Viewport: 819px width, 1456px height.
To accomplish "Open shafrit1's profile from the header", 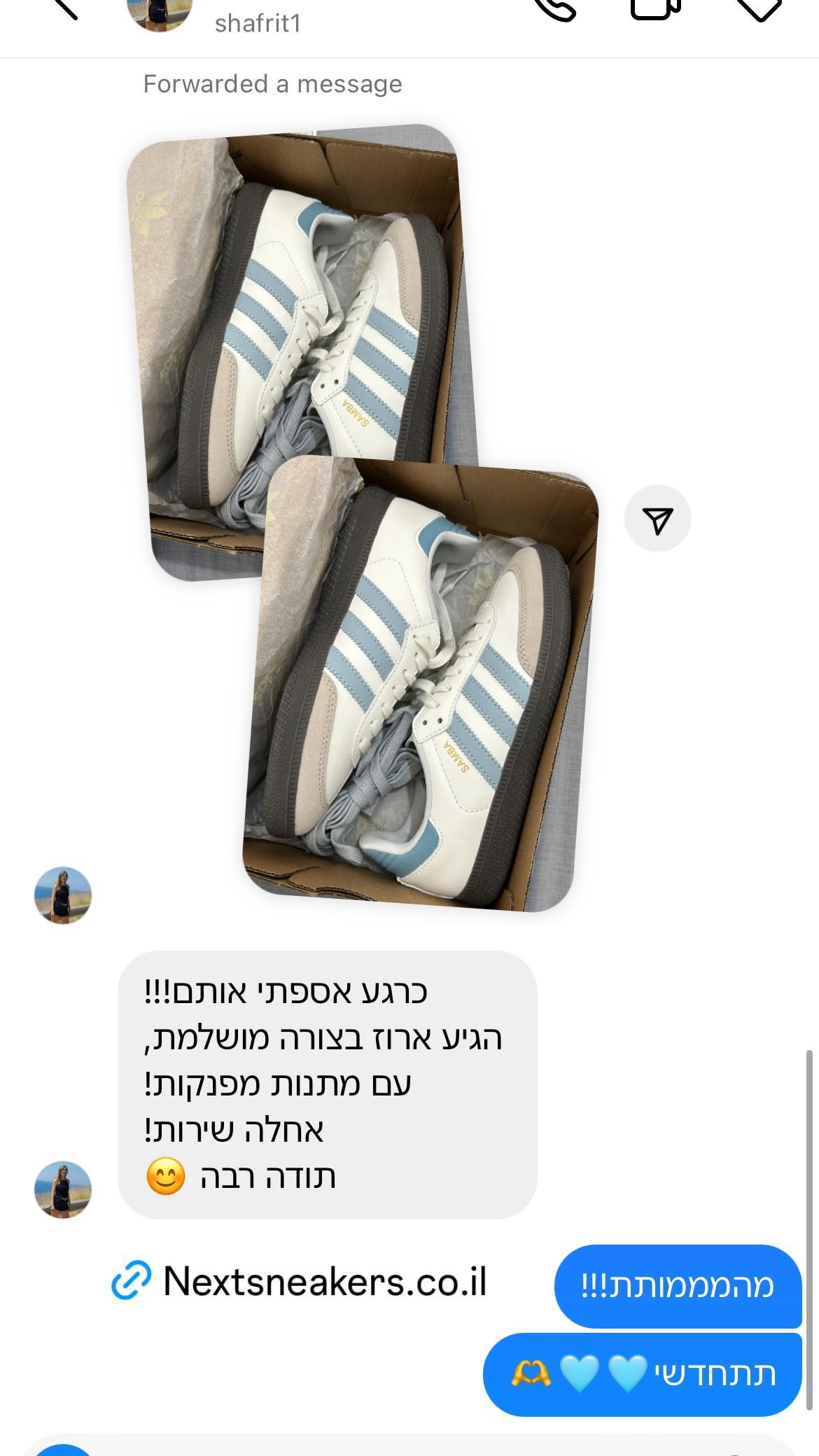I will [258, 23].
